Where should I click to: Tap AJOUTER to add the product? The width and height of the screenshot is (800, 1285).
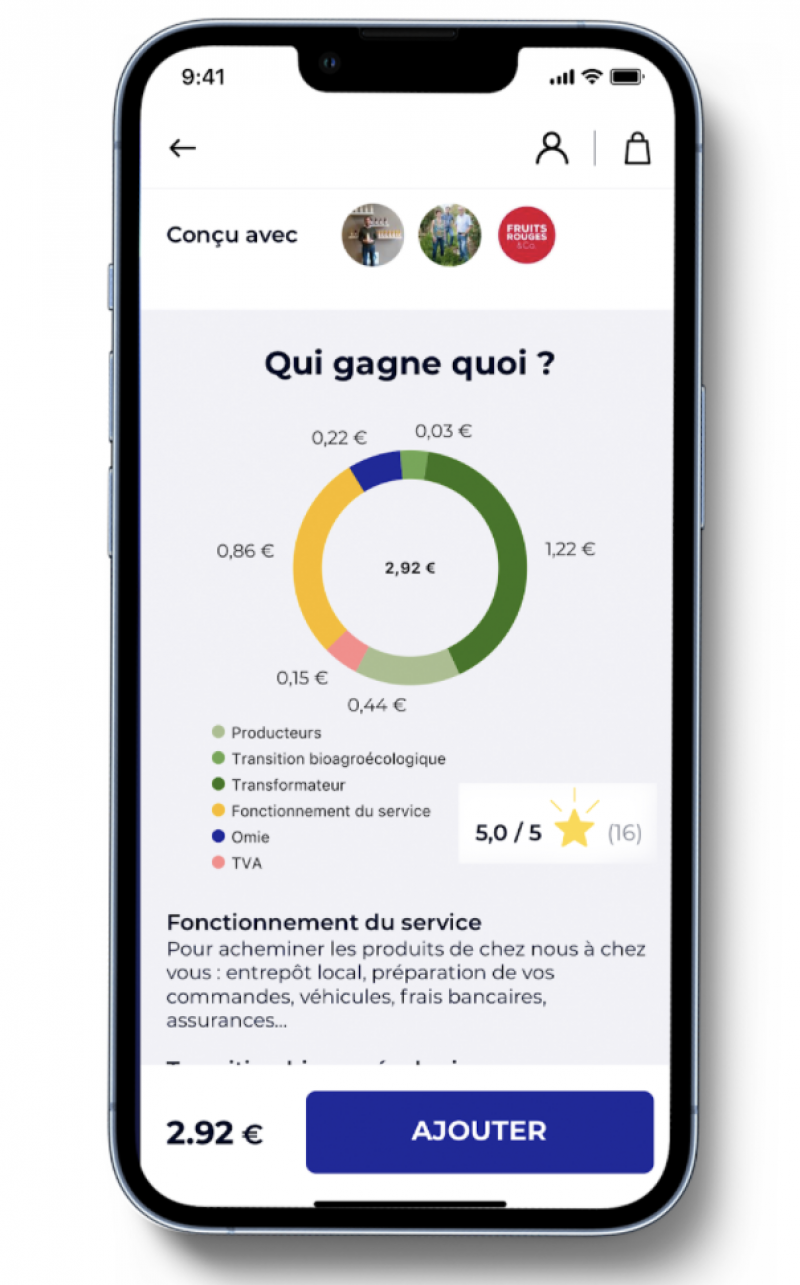click(479, 1131)
